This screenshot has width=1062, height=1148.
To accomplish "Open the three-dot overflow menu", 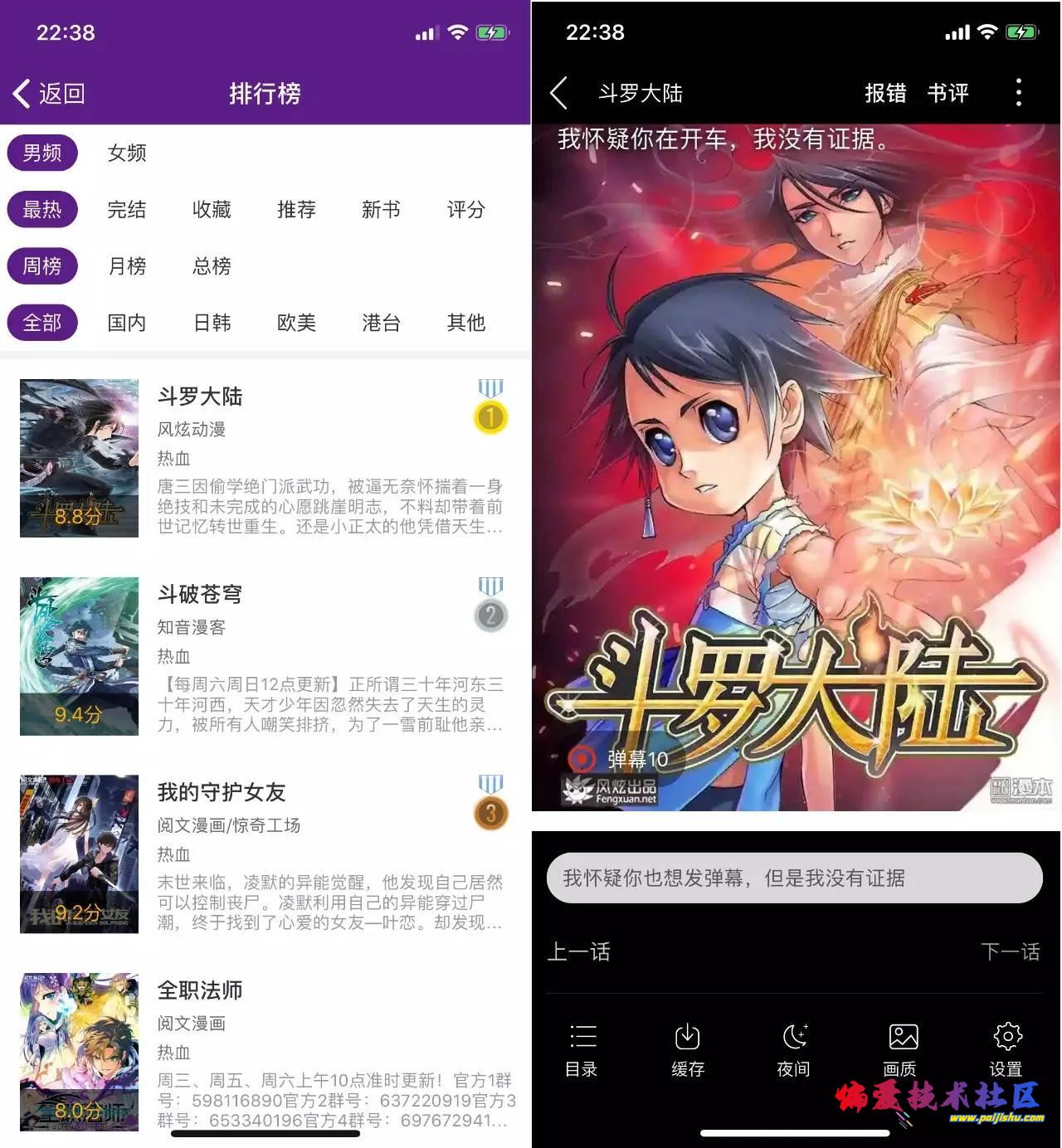I will 1019,93.
